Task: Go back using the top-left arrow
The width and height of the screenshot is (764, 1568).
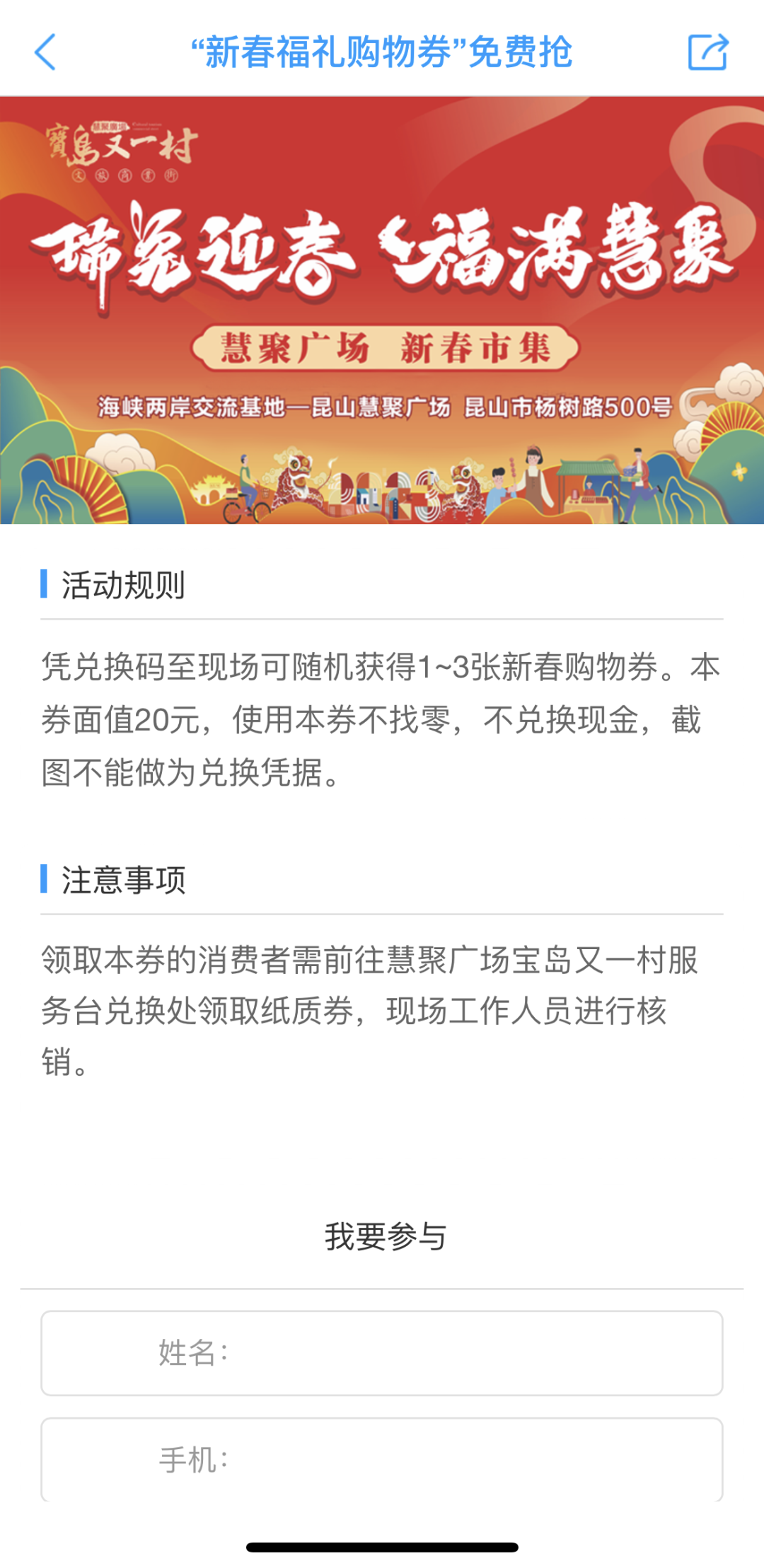Action: coord(45,52)
